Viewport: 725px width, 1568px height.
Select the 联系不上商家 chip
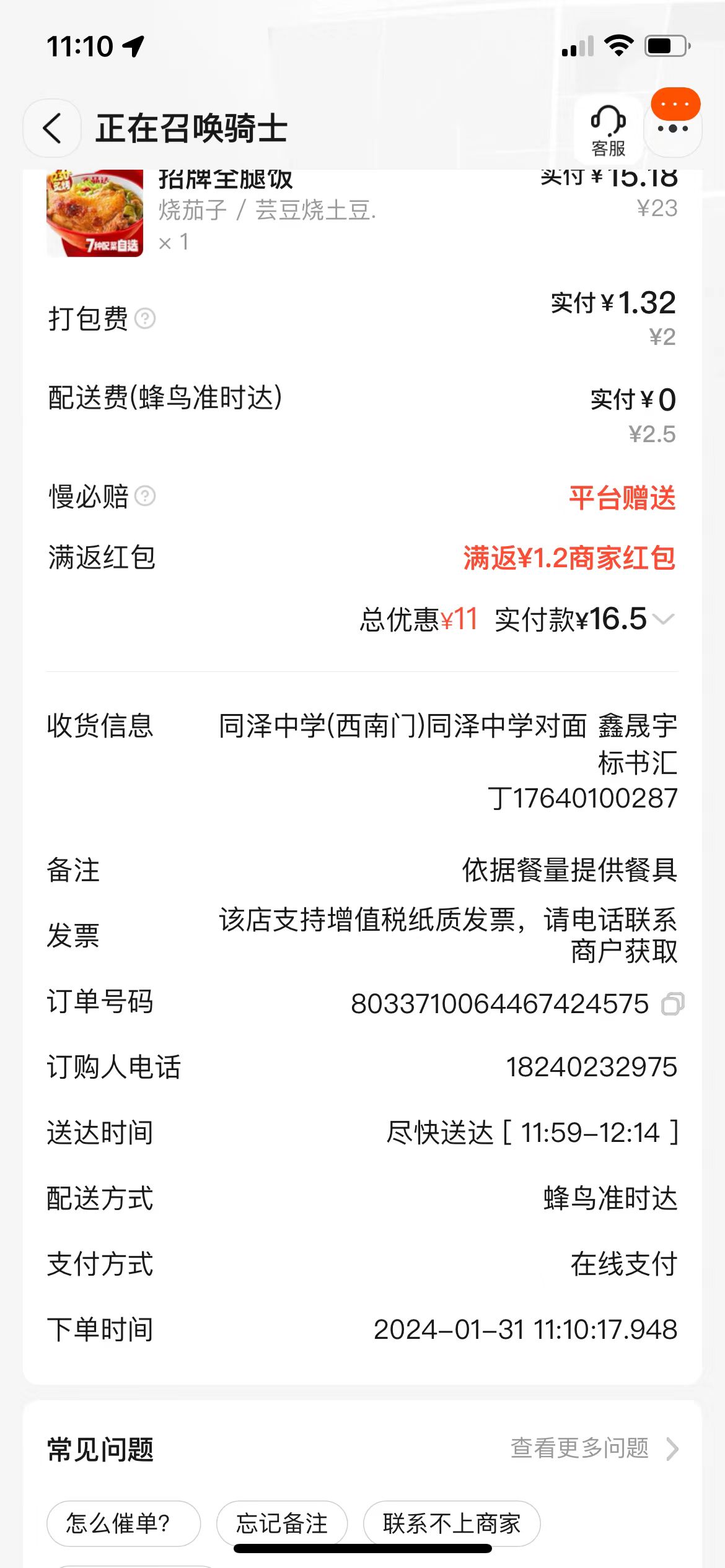tap(451, 1523)
